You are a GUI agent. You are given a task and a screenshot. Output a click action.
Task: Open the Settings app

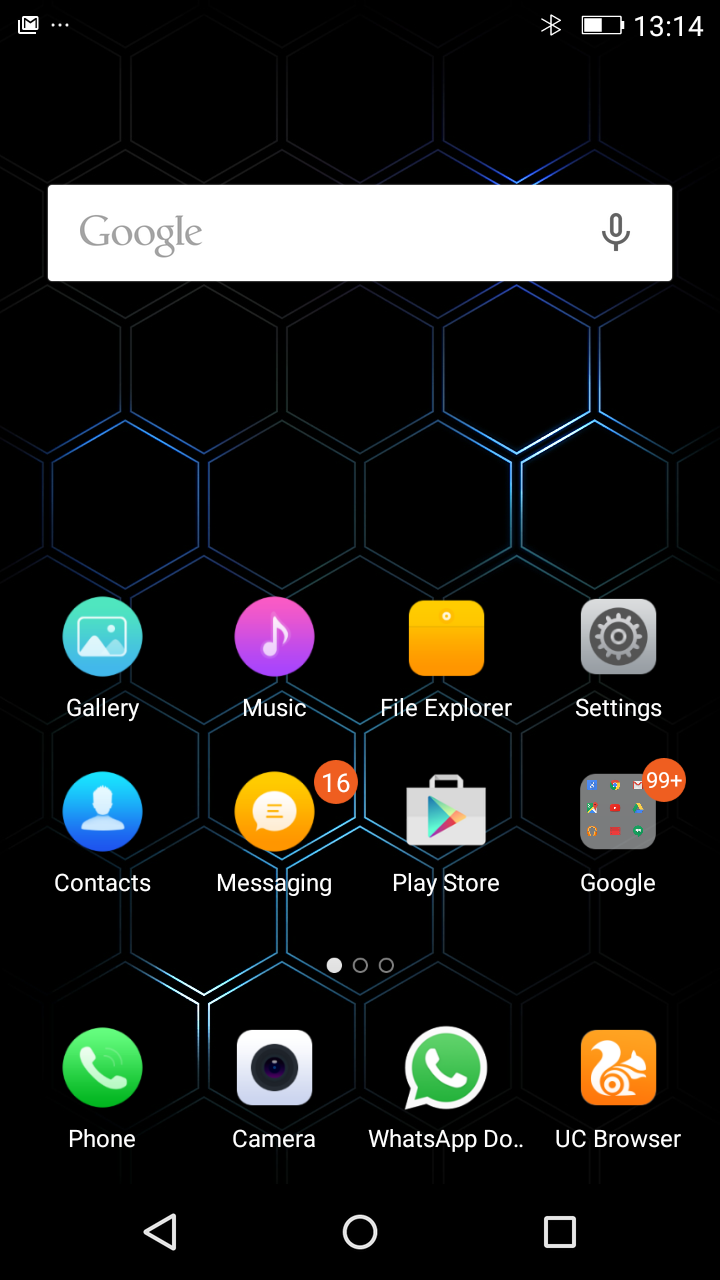(618, 638)
